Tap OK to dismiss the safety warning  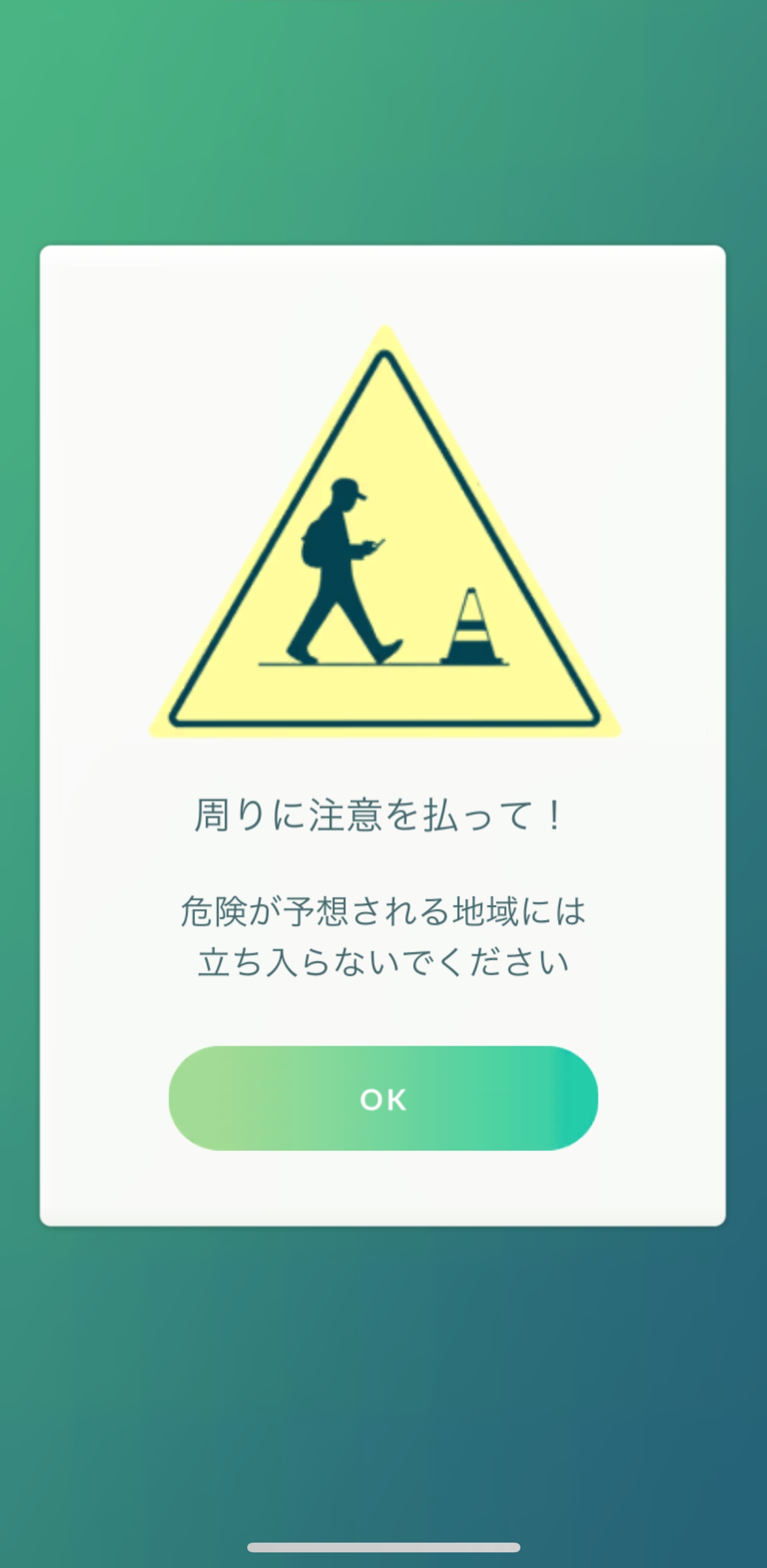point(383,1098)
